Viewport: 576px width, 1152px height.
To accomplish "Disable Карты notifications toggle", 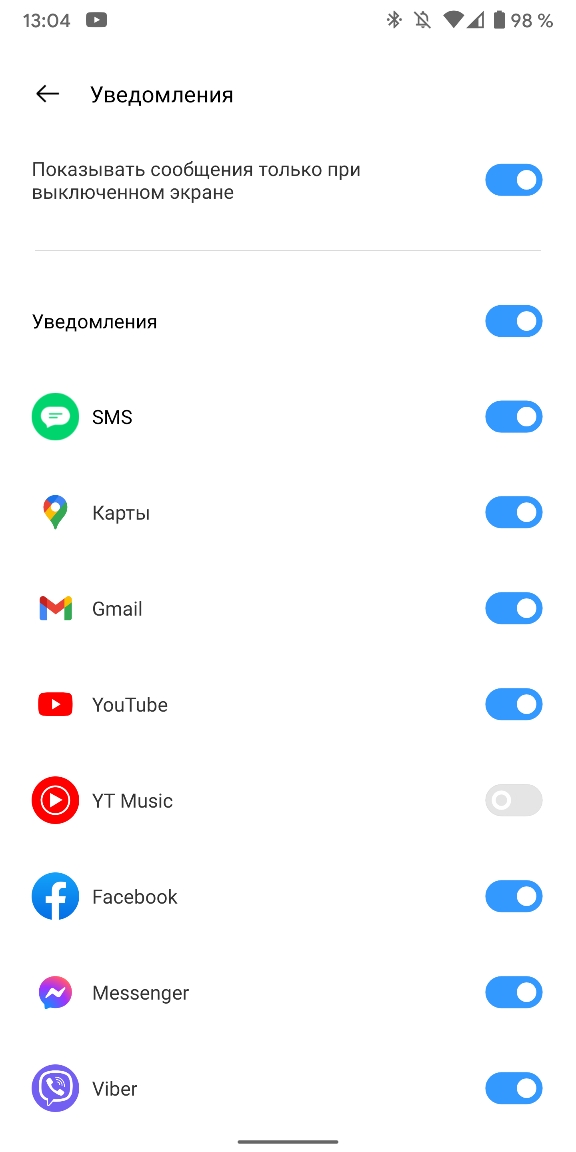I will point(514,513).
